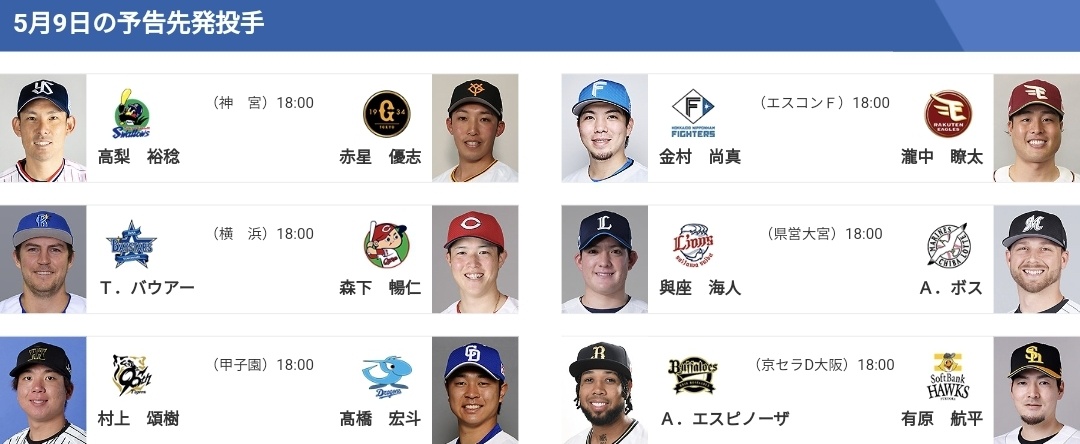Select starter 森下 暢仁
1080x444 pixels.
(380, 288)
